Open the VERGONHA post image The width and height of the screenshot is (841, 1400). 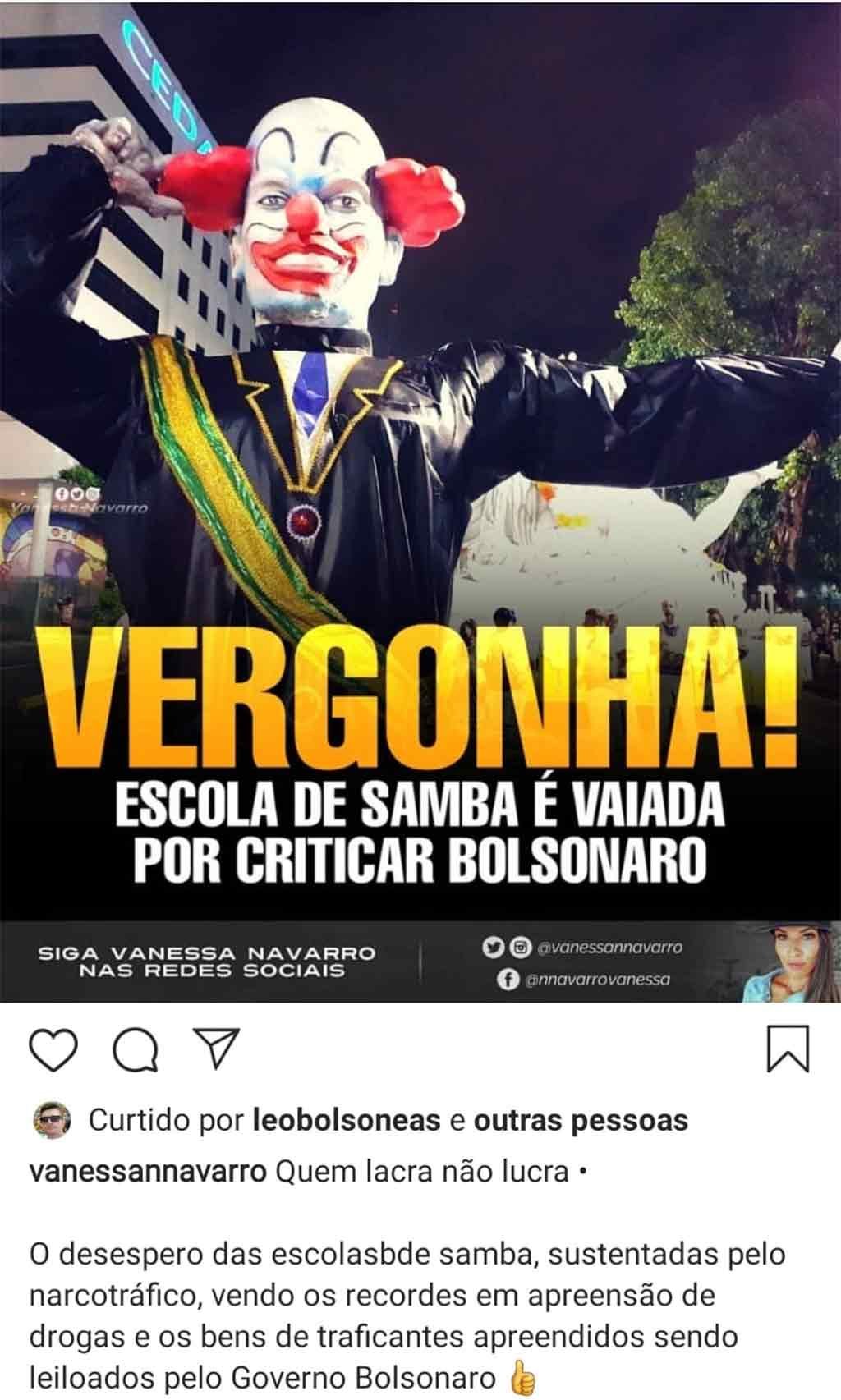[420, 501]
